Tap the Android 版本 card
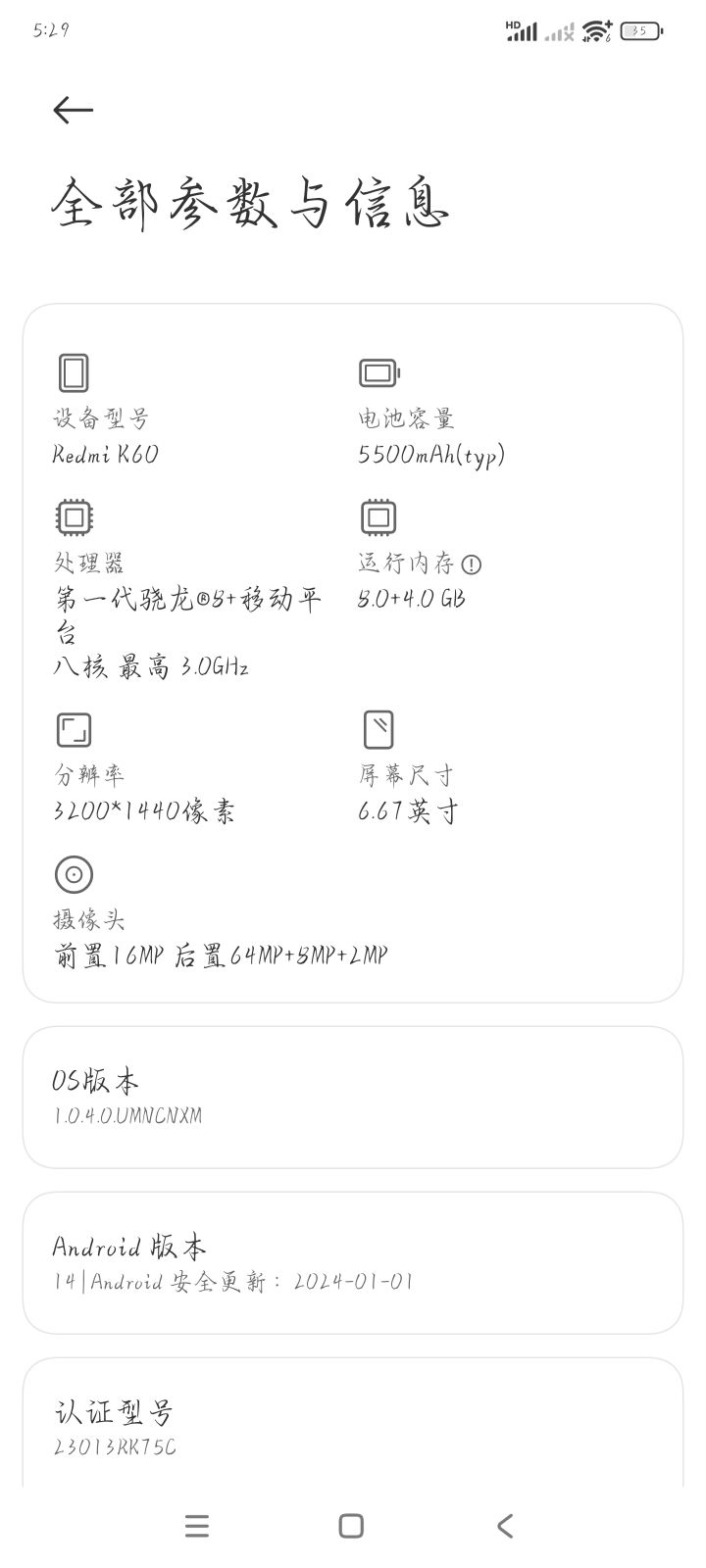Screen dimensions: 706x1568 (x=352, y=1262)
